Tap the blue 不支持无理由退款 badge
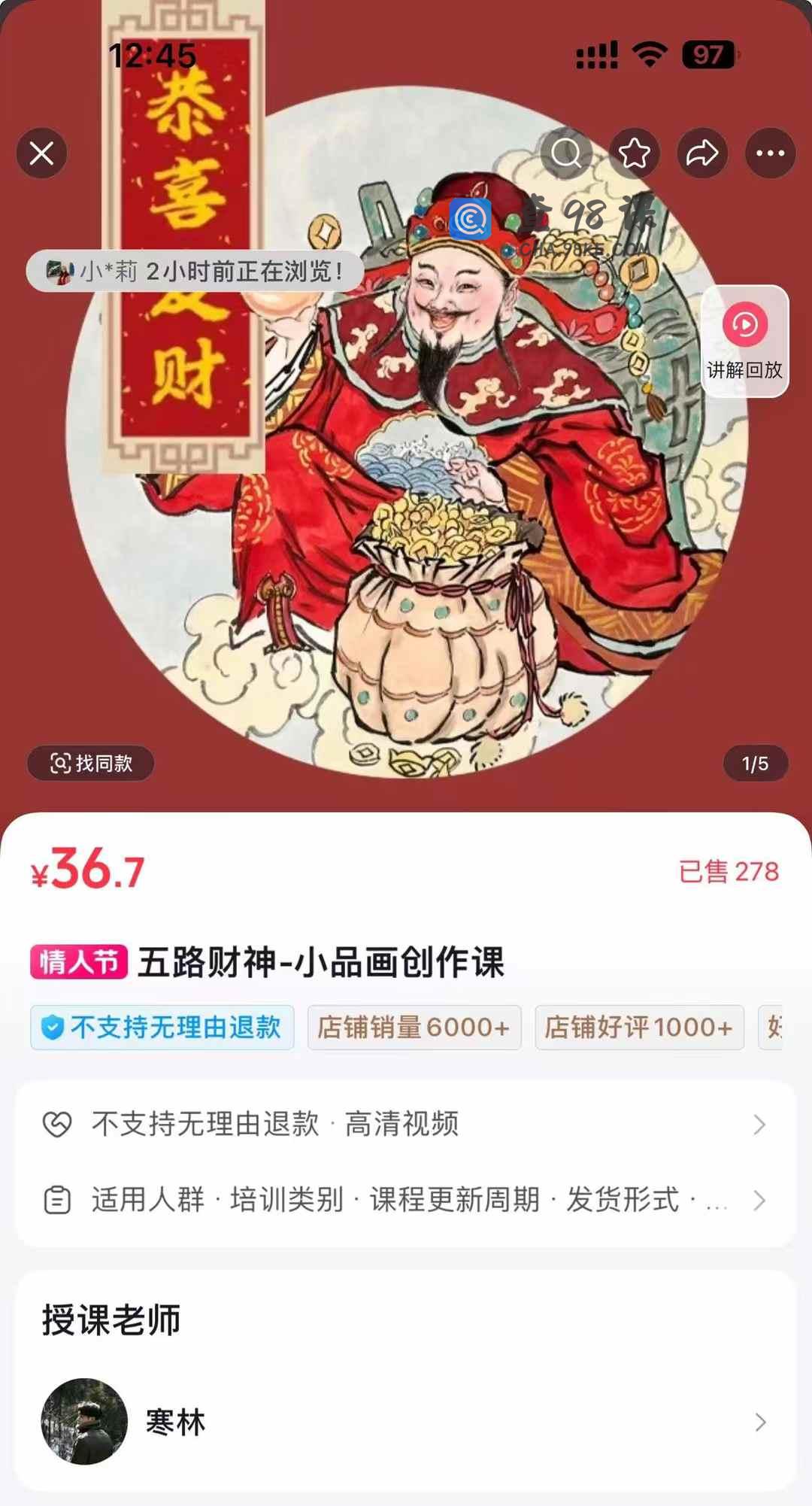Screen dimensions: 812x1506 click(162, 1027)
